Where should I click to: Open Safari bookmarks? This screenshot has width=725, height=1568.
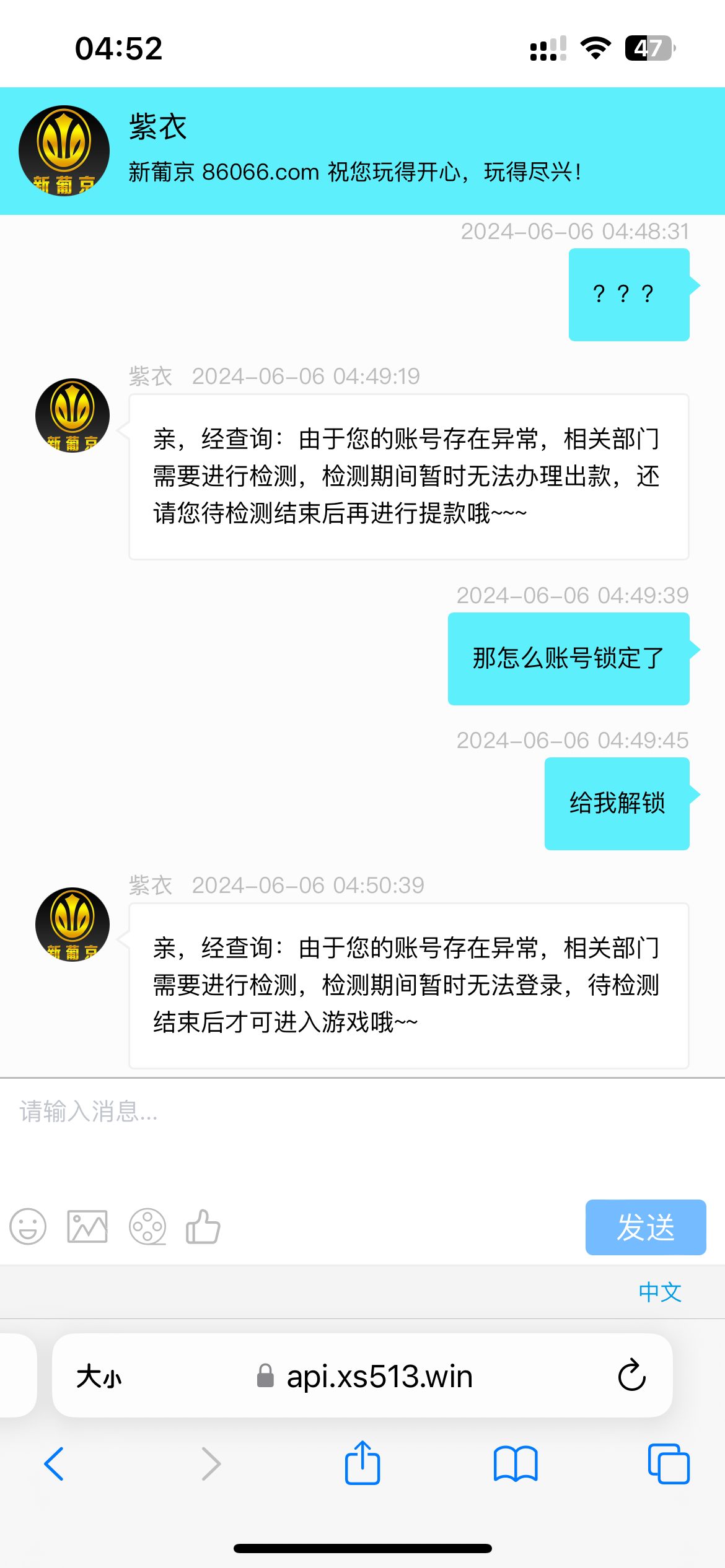516,1464
